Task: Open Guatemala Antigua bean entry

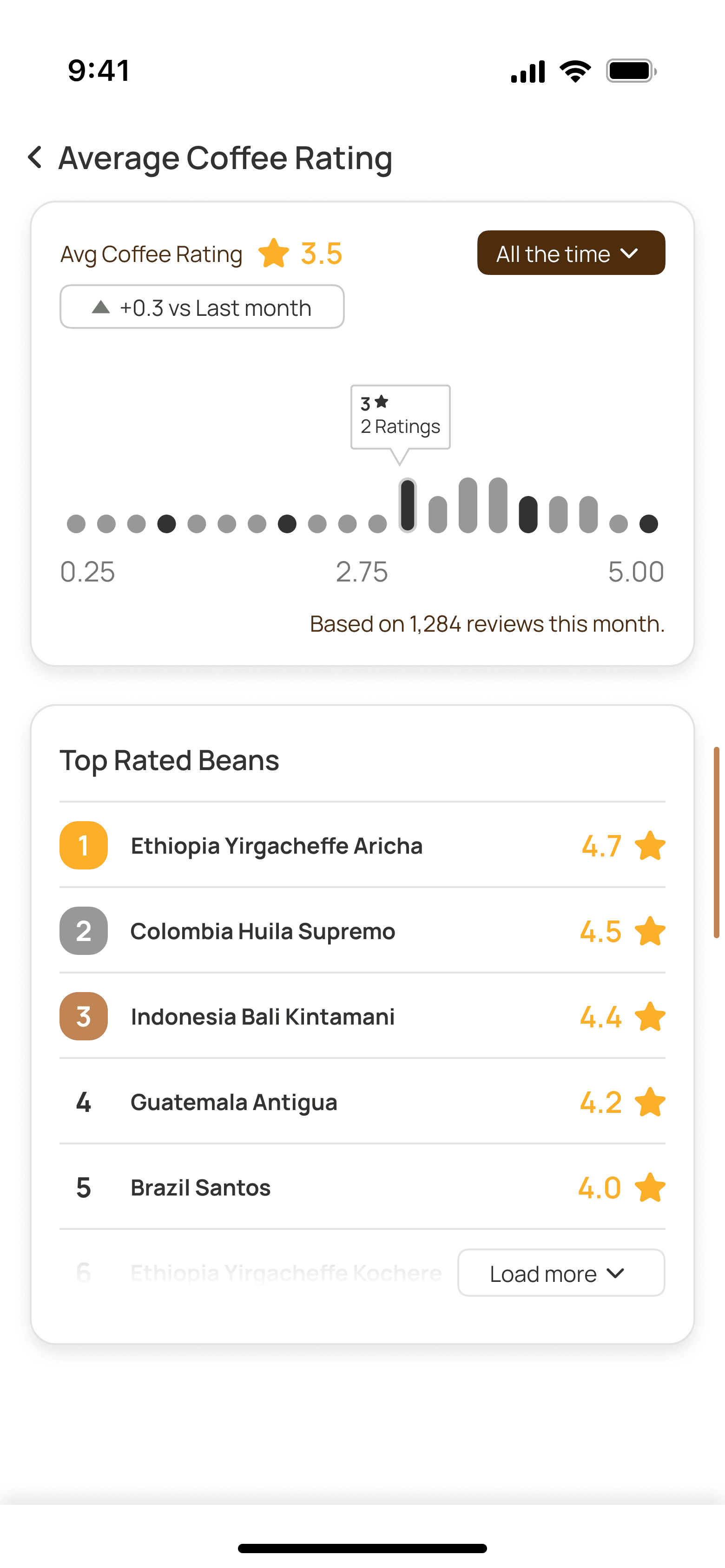Action: [362, 1102]
